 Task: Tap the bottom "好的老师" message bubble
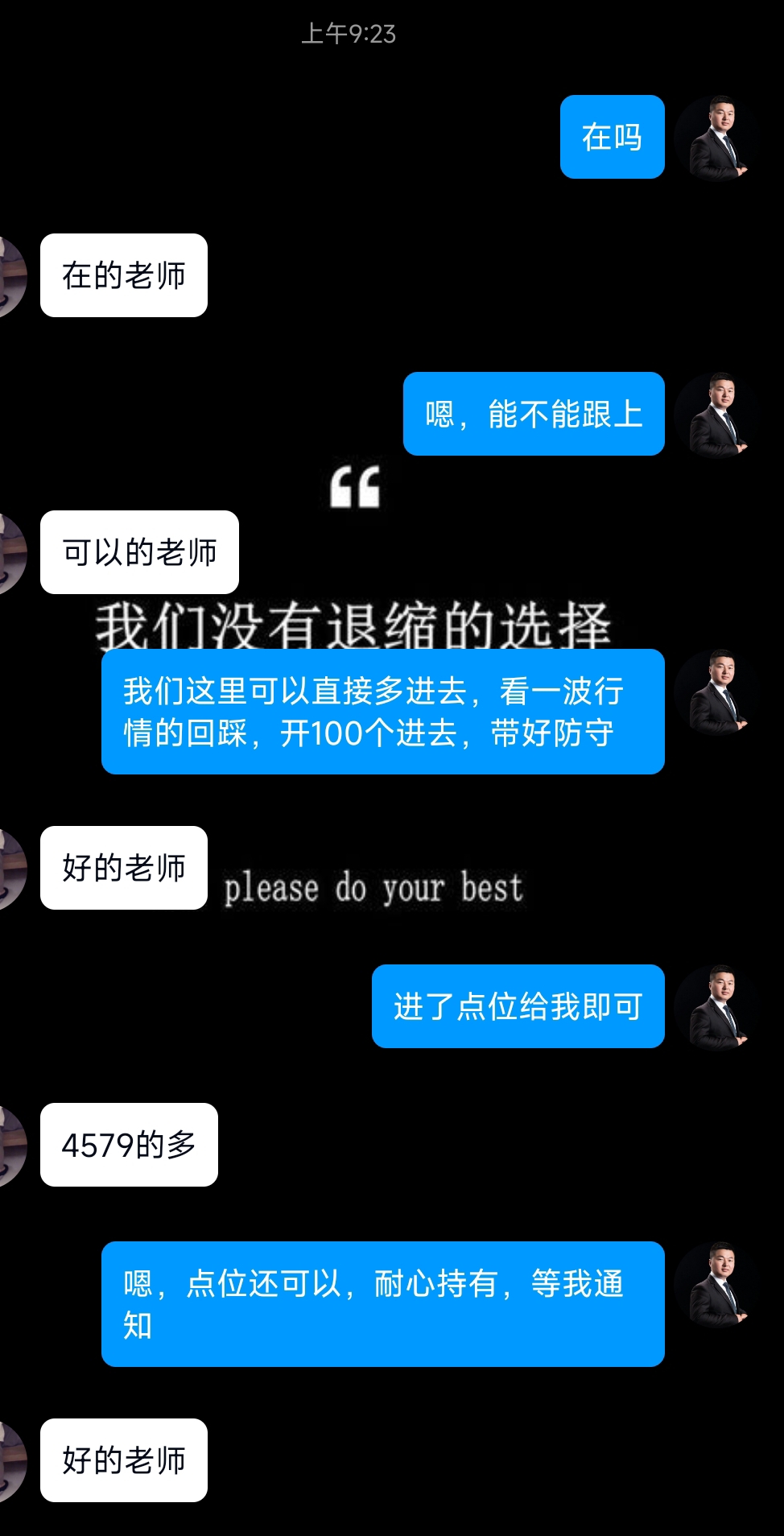click(x=123, y=1461)
